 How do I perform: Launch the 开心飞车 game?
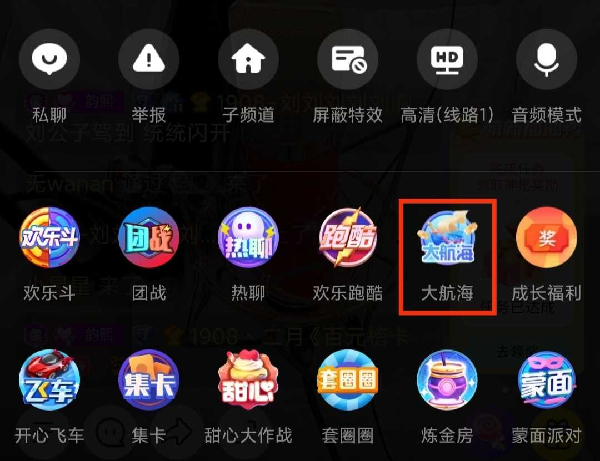(x=50, y=382)
